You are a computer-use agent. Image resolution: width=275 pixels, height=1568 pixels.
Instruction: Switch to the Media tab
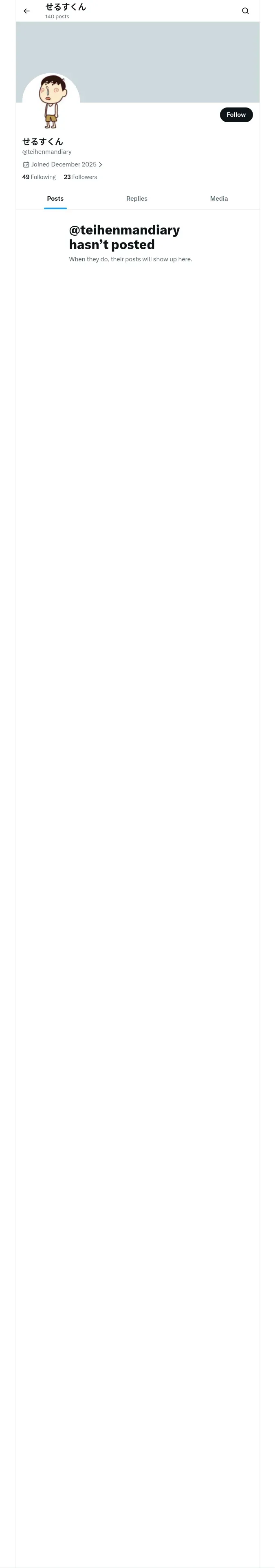219,198
